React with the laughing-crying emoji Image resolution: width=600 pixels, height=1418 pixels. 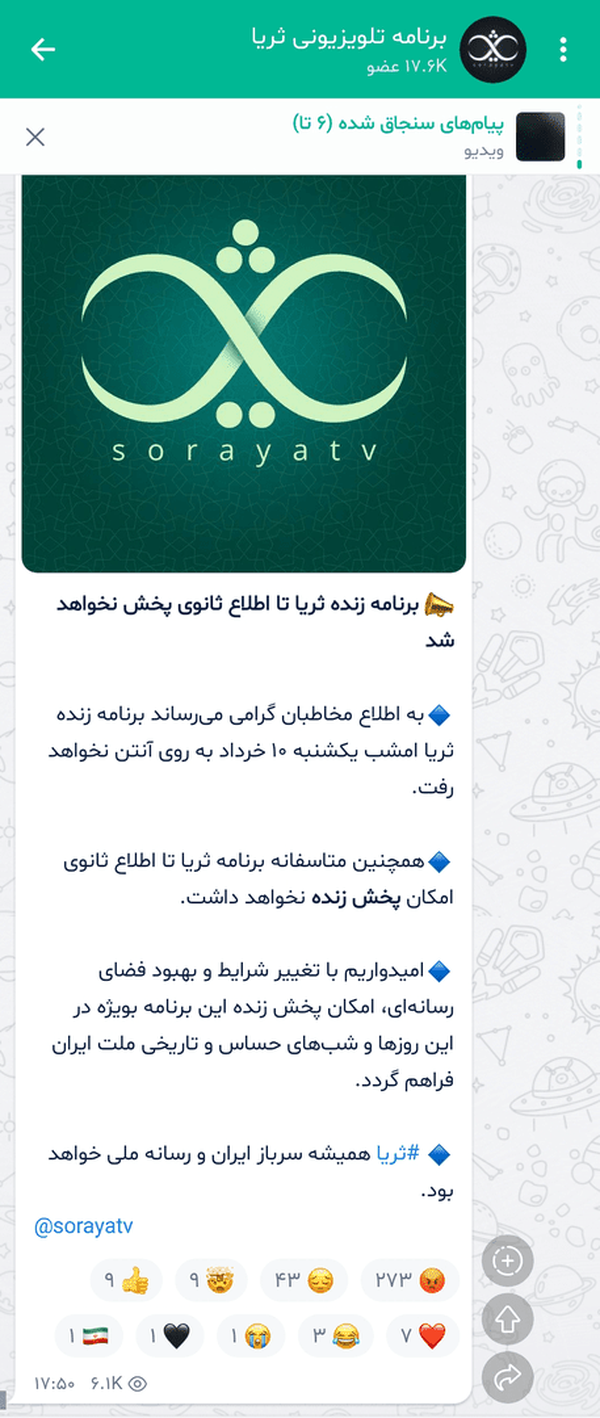click(336, 1335)
